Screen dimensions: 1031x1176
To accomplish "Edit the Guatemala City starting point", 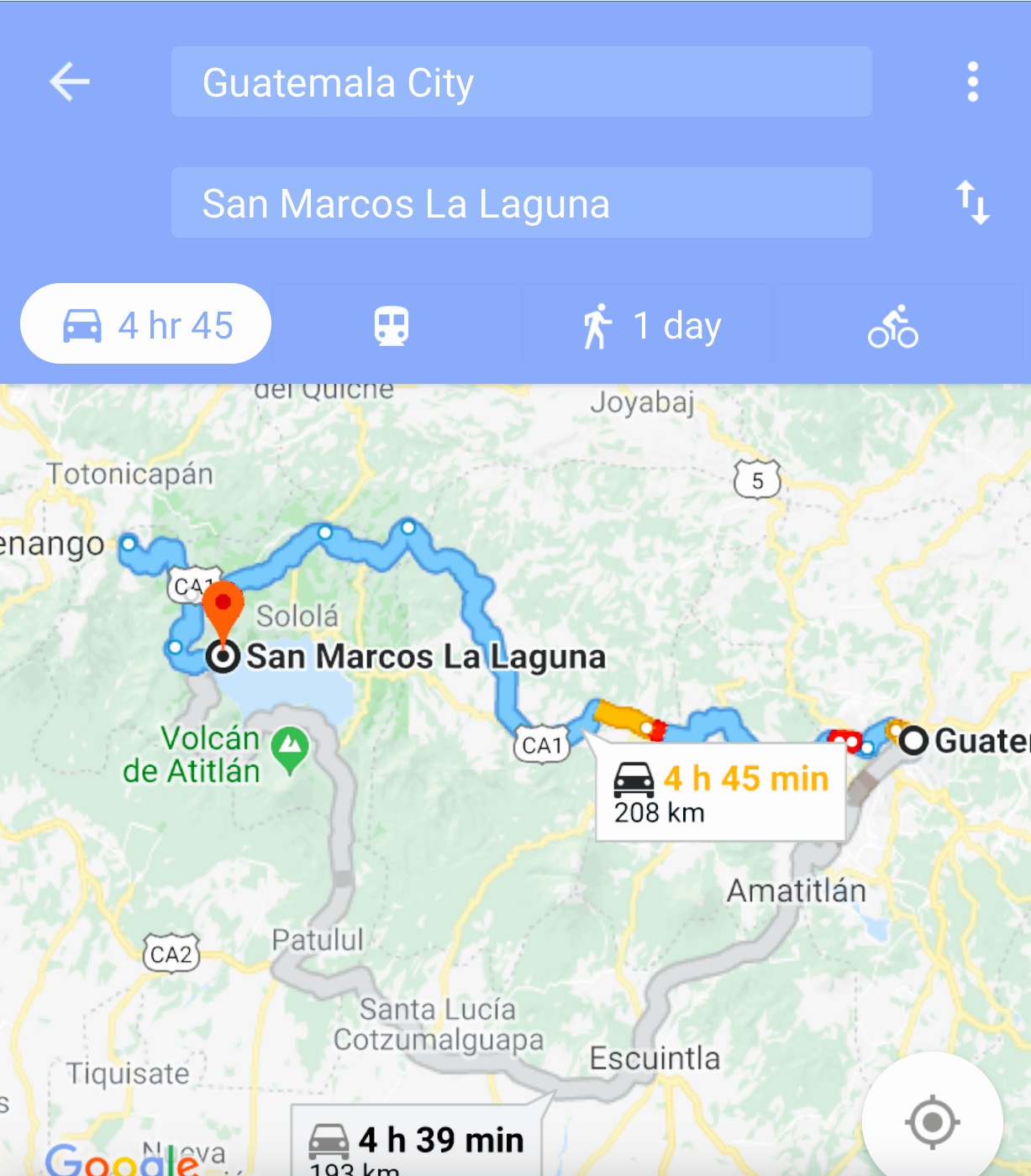I will click(x=521, y=81).
